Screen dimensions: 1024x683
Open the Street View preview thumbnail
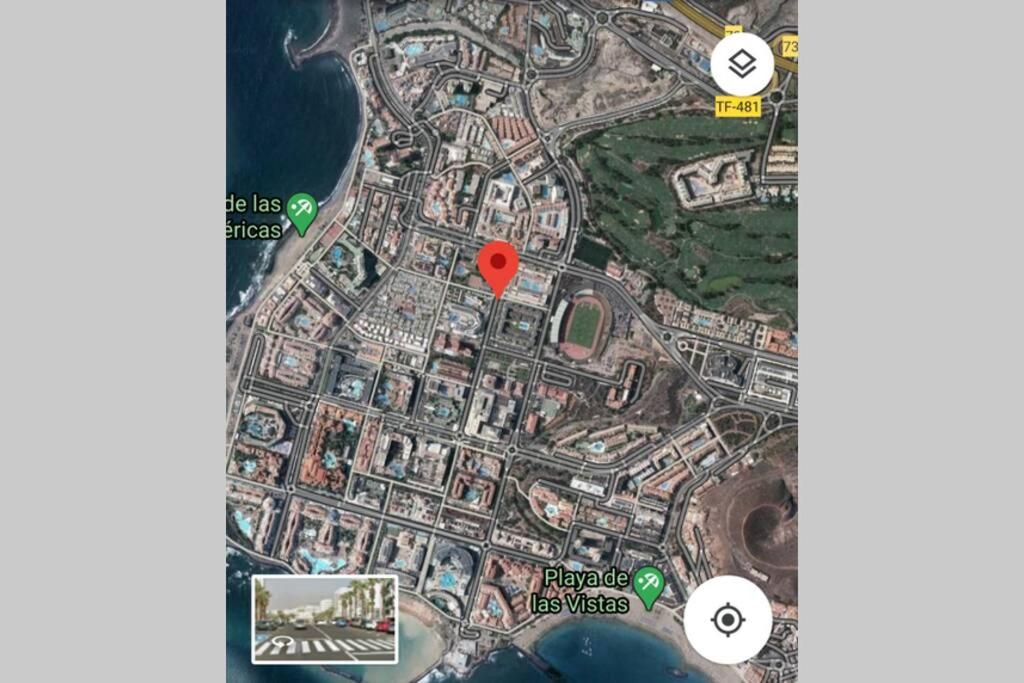(324, 619)
